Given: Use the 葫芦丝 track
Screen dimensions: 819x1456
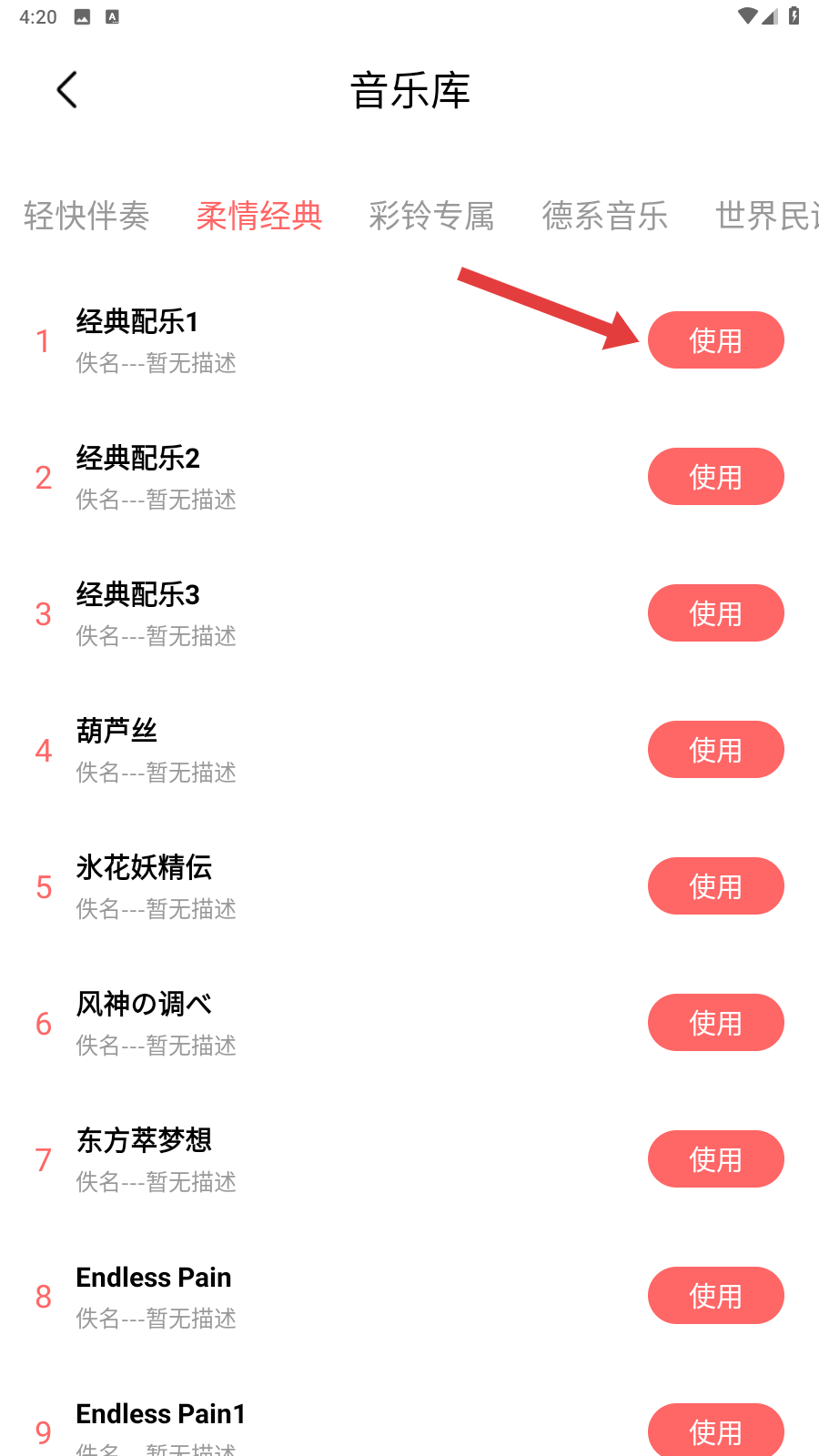Looking at the screenshot, I should (715, 750).
